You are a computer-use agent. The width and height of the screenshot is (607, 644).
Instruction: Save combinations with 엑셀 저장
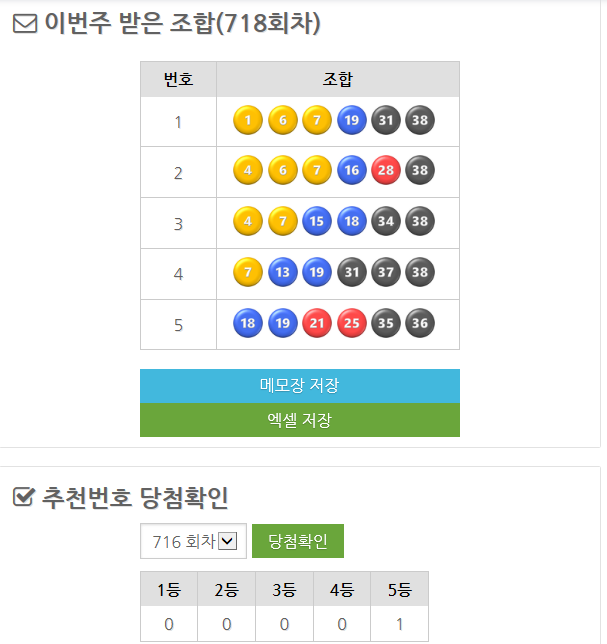coord(300,420)
